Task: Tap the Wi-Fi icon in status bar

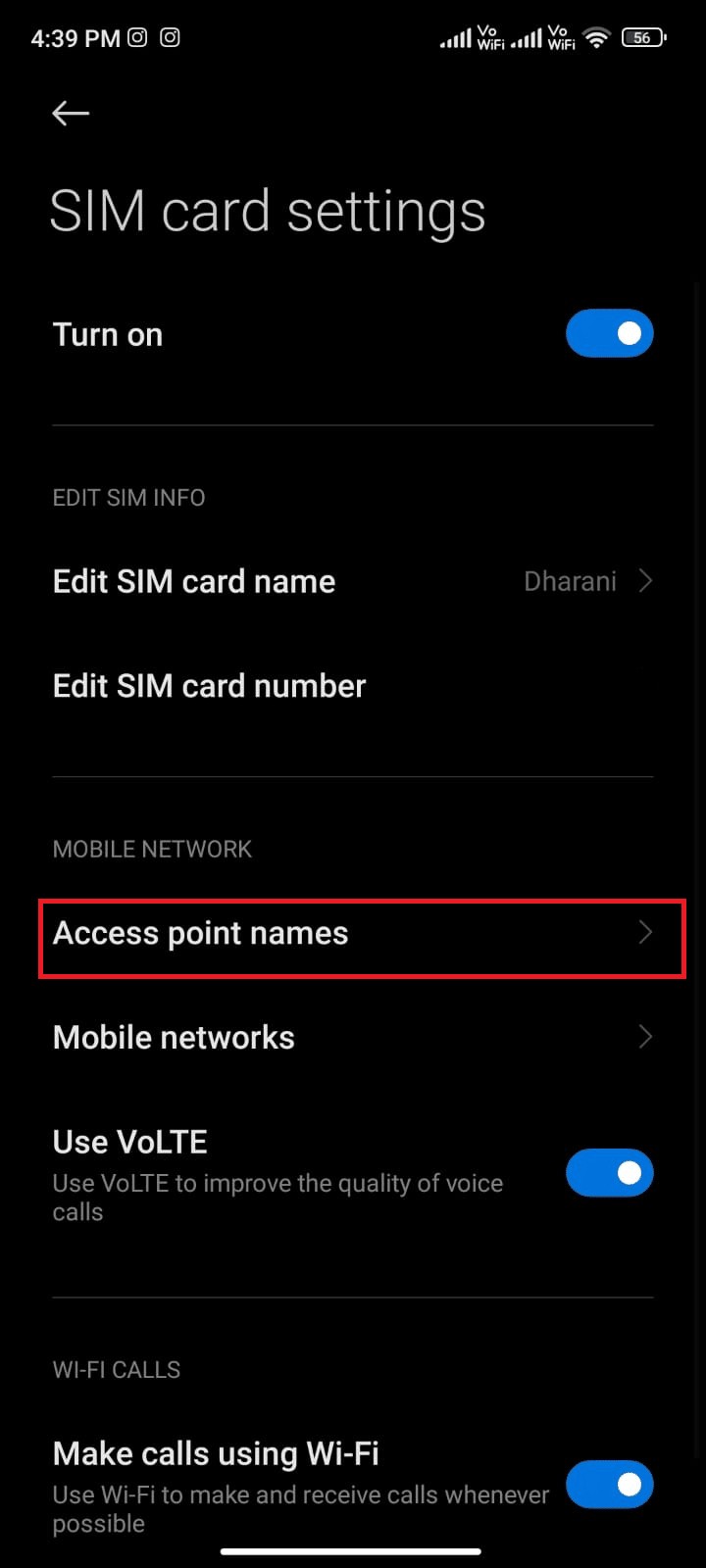Action: pos(596,37)
